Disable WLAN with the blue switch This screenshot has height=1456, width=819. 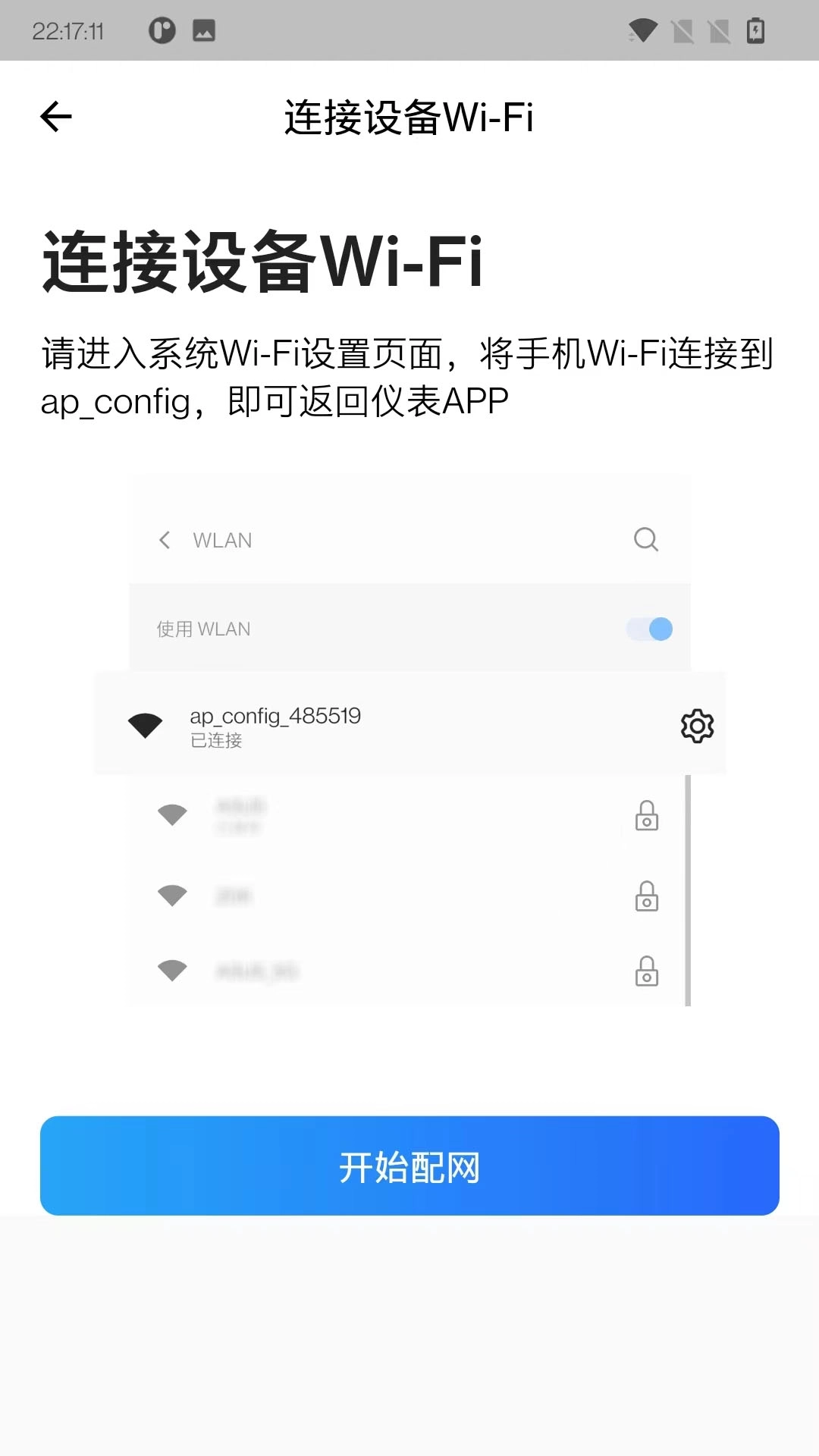click(x=648, y=629)
